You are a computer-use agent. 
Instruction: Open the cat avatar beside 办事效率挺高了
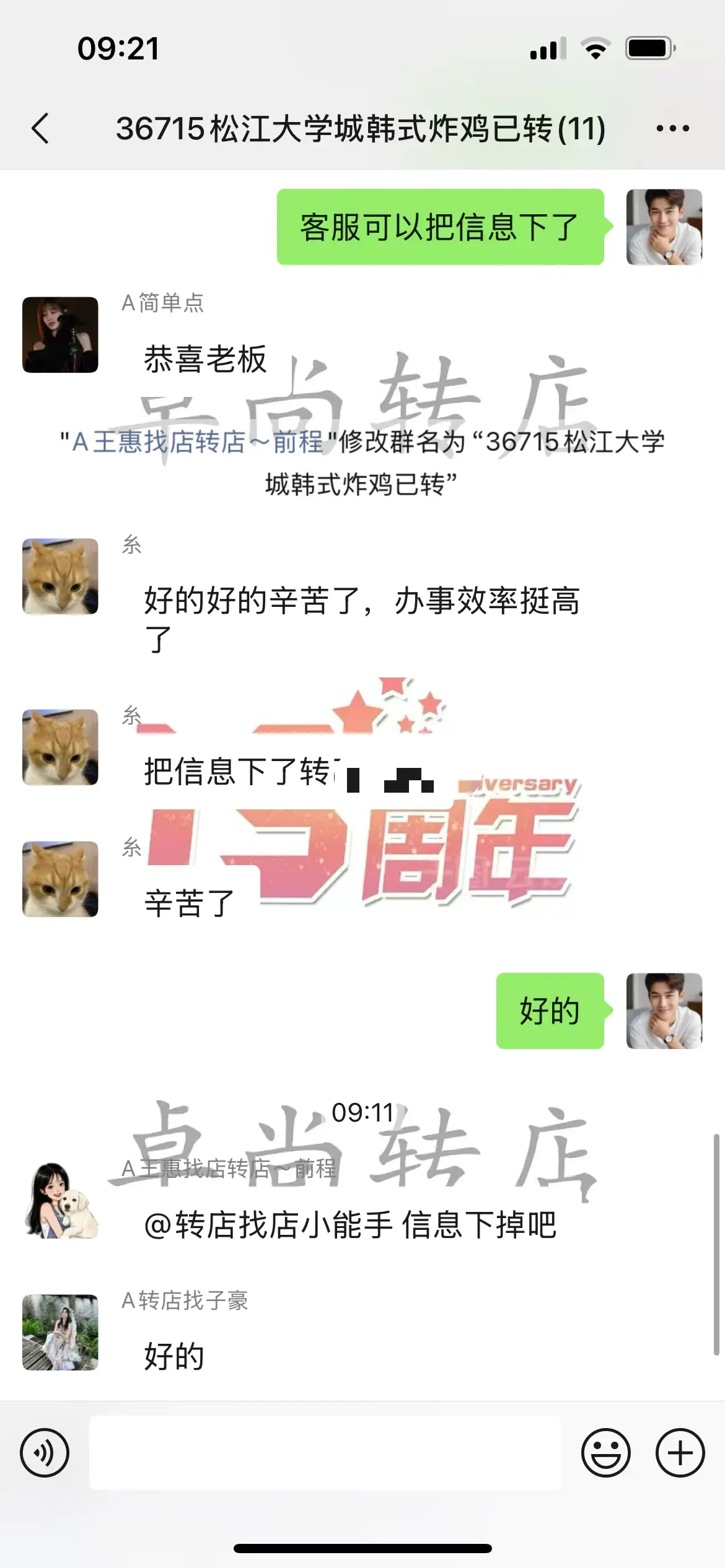click(x=60, y=577)
